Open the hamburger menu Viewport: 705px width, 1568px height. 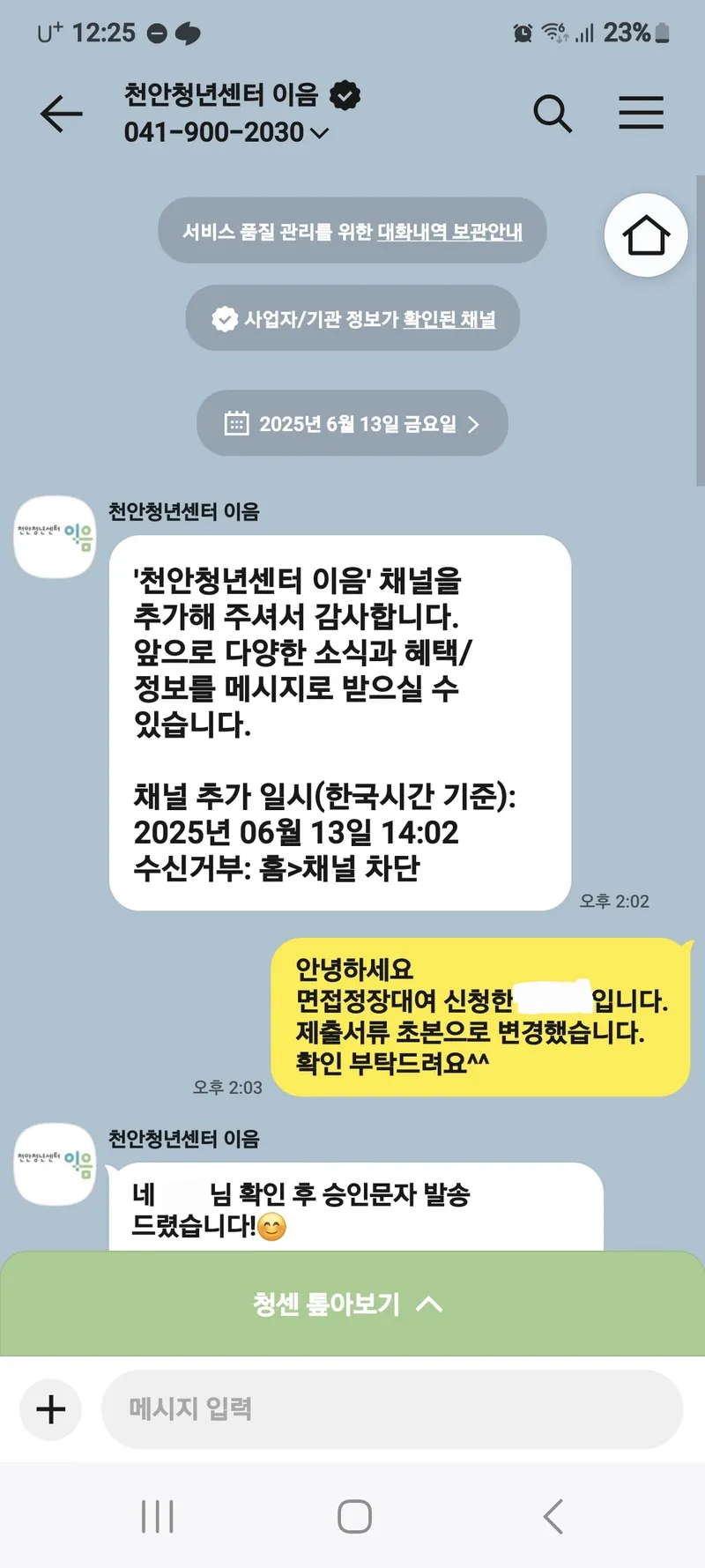641,114
